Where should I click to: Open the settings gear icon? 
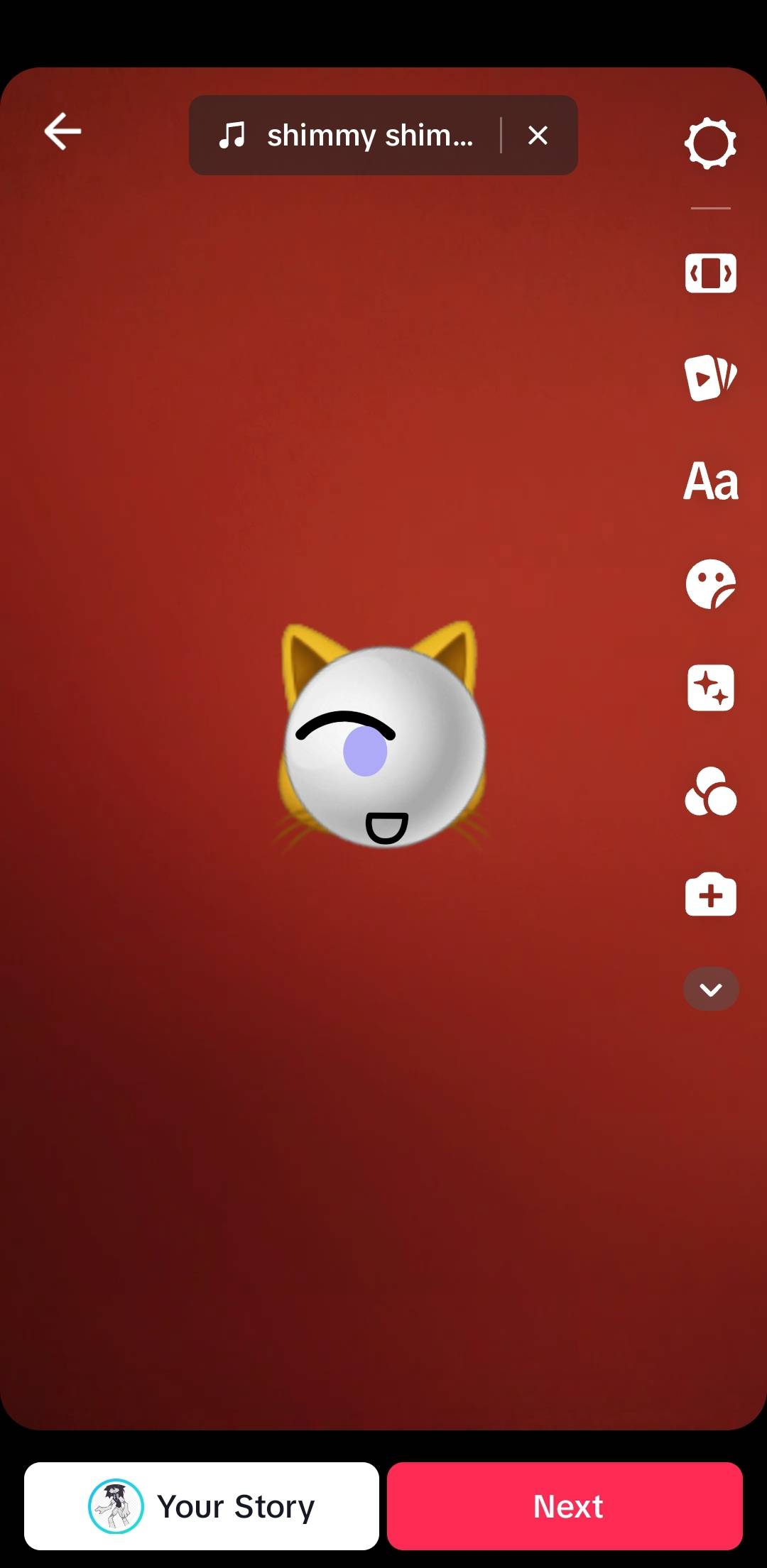(x=710, y=144)
